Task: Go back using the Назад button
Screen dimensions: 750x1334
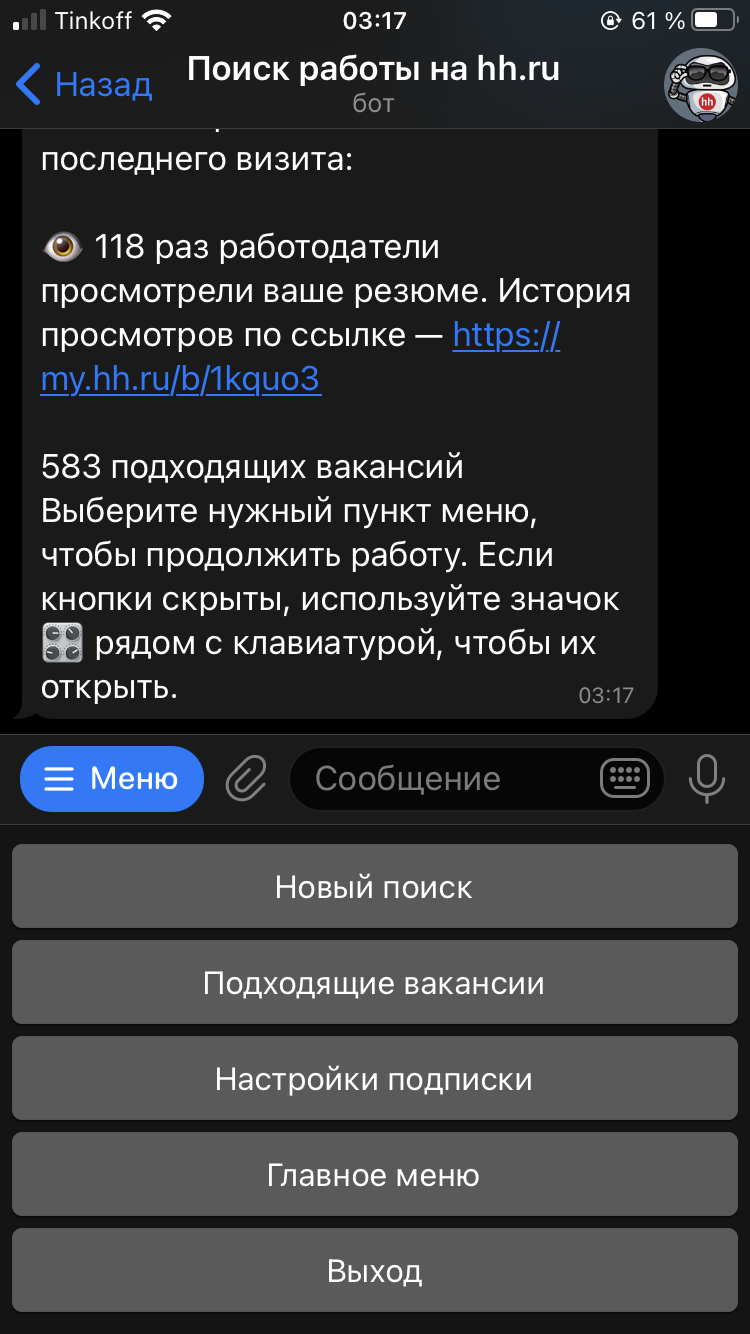Action: click(x=84, y=84)
